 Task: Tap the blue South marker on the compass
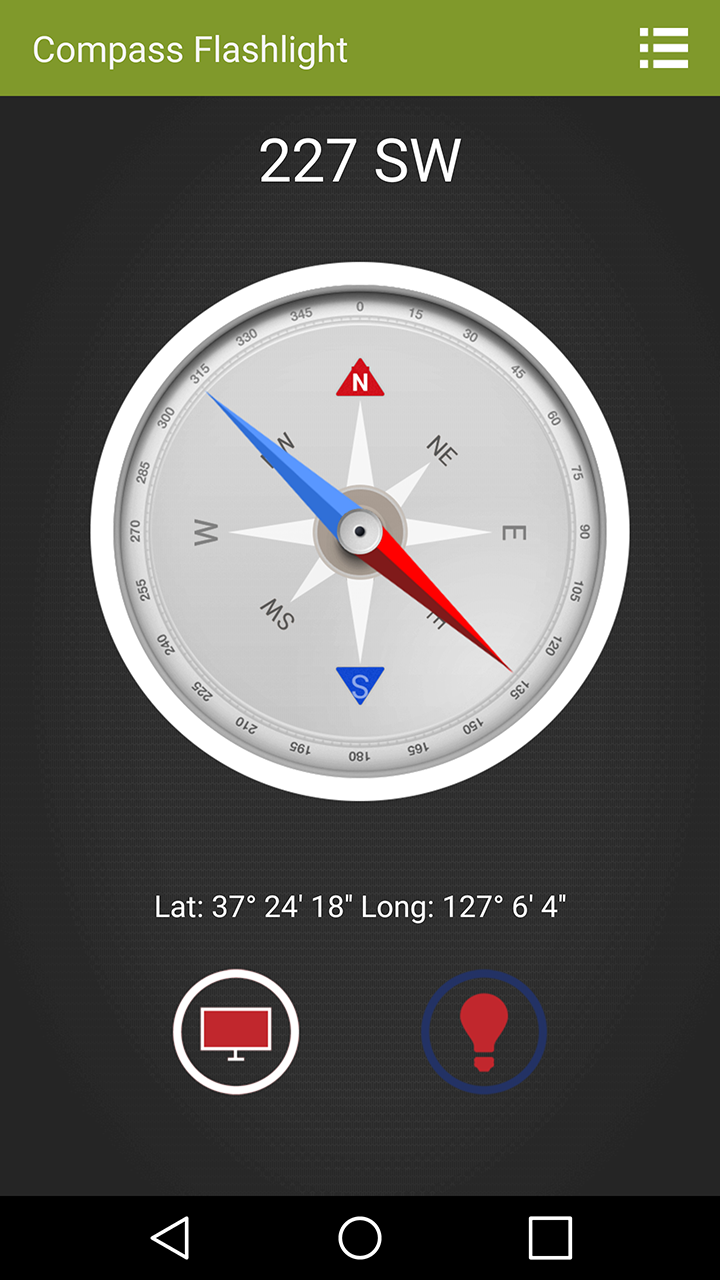pos(360,683)
